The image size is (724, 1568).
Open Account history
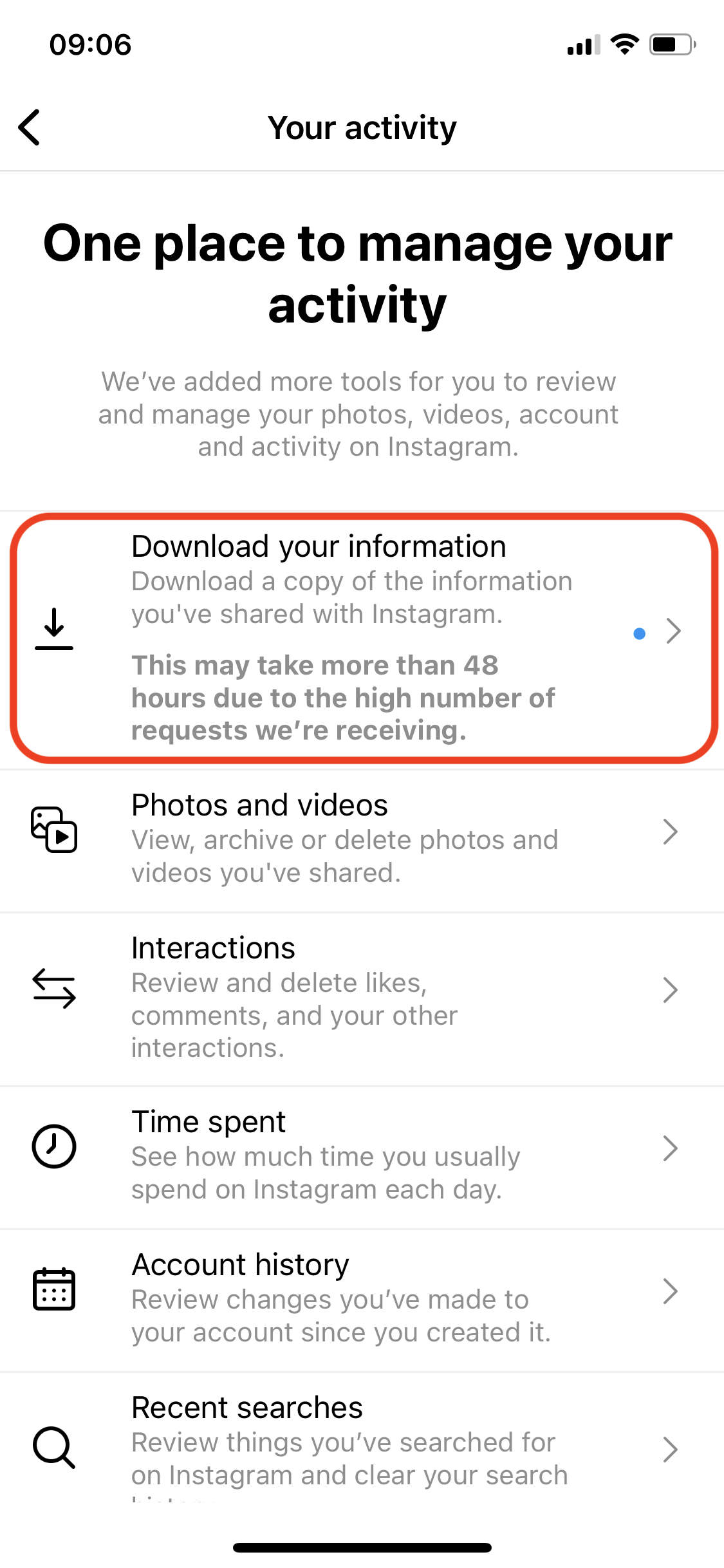[x=360, y=1298]
